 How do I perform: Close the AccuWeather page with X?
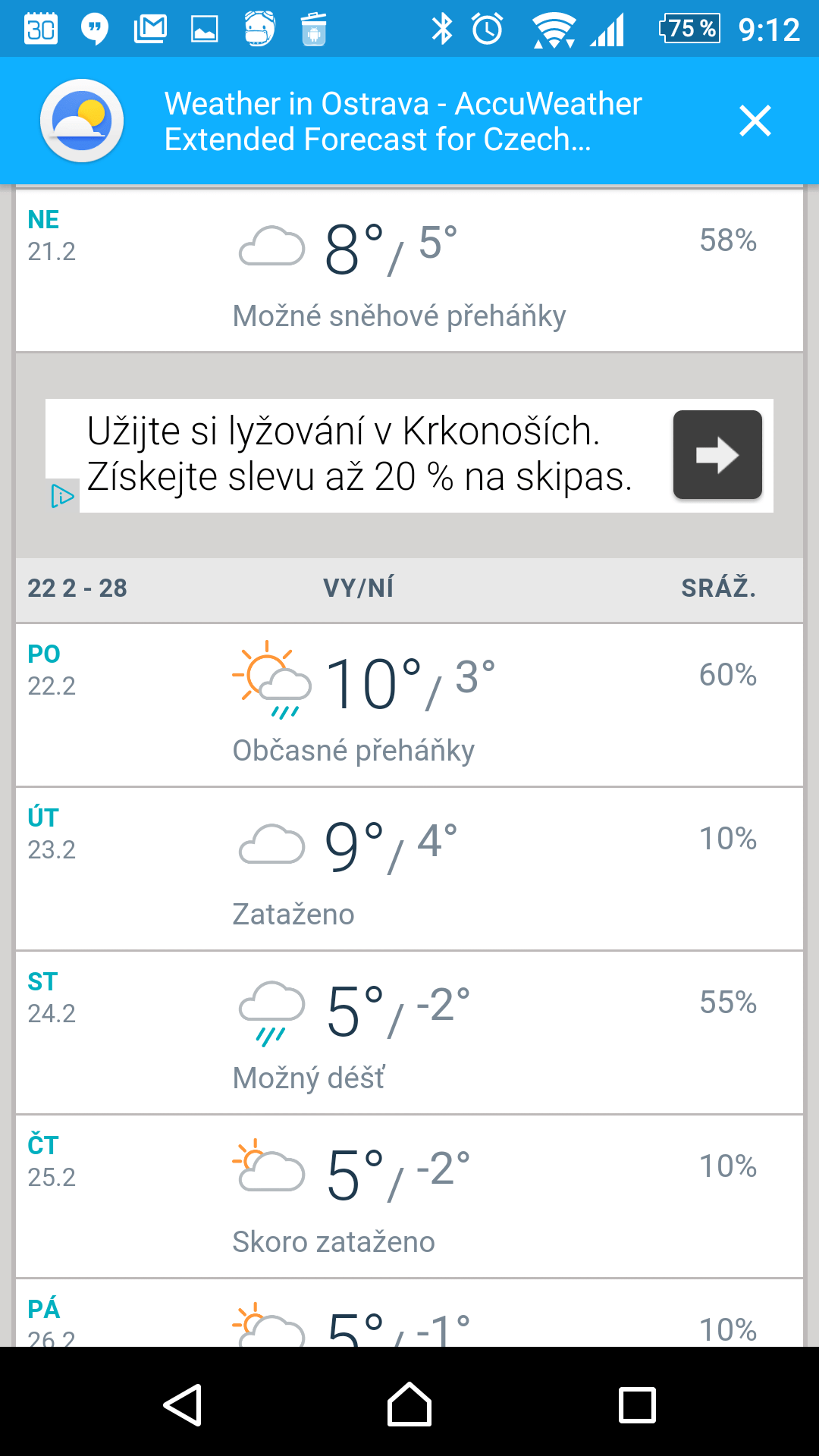(x=755, y=121)
